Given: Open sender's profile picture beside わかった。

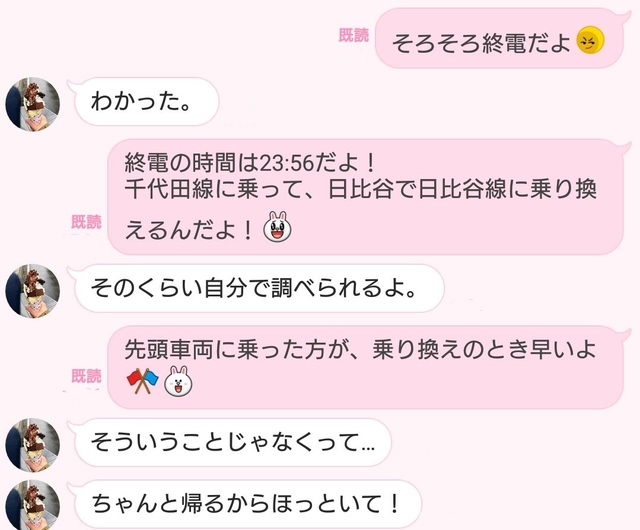Looking at the screenshot, I should (33, 103).
